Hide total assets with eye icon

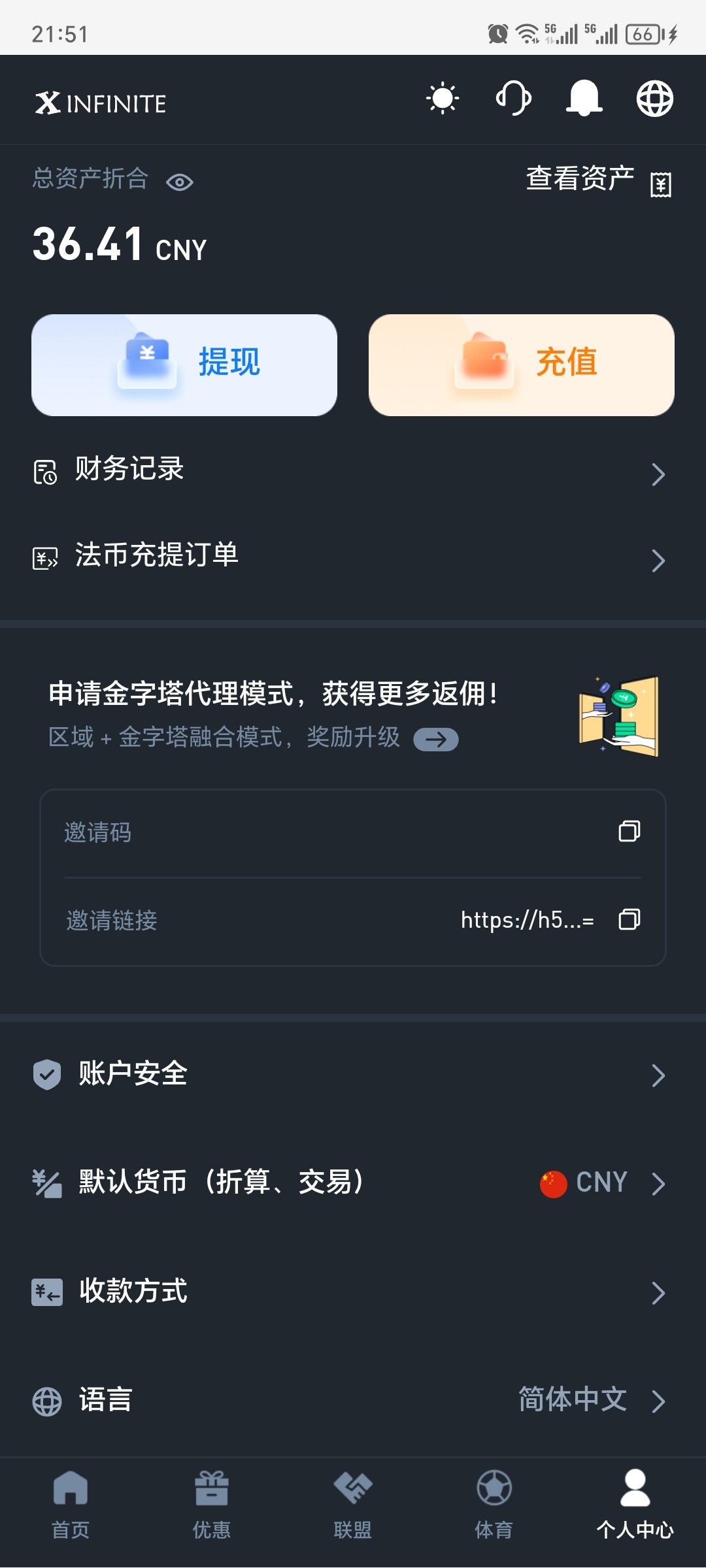(180, 182)
